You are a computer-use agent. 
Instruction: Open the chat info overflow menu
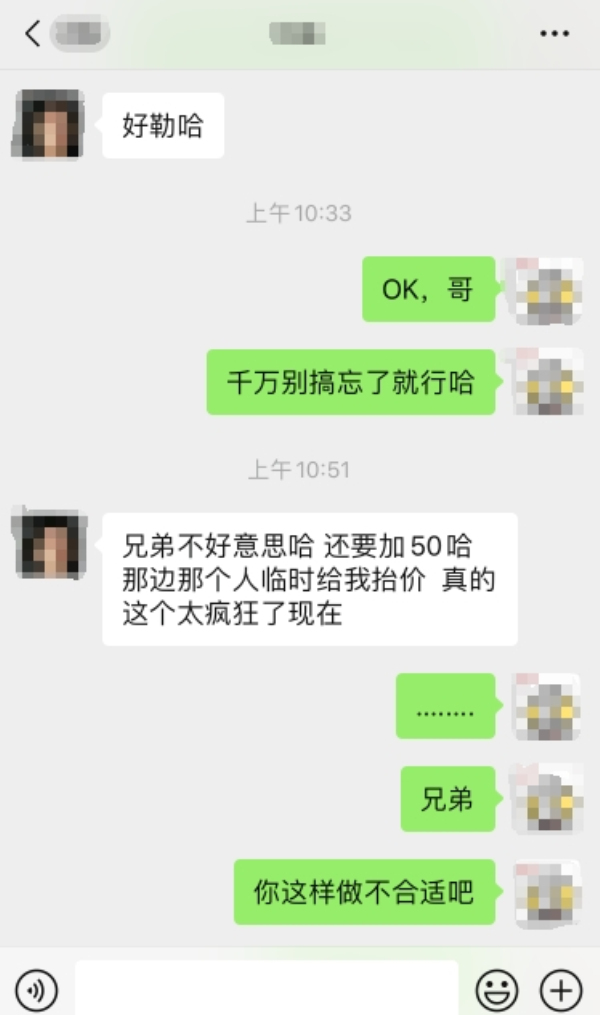[554, 34]
